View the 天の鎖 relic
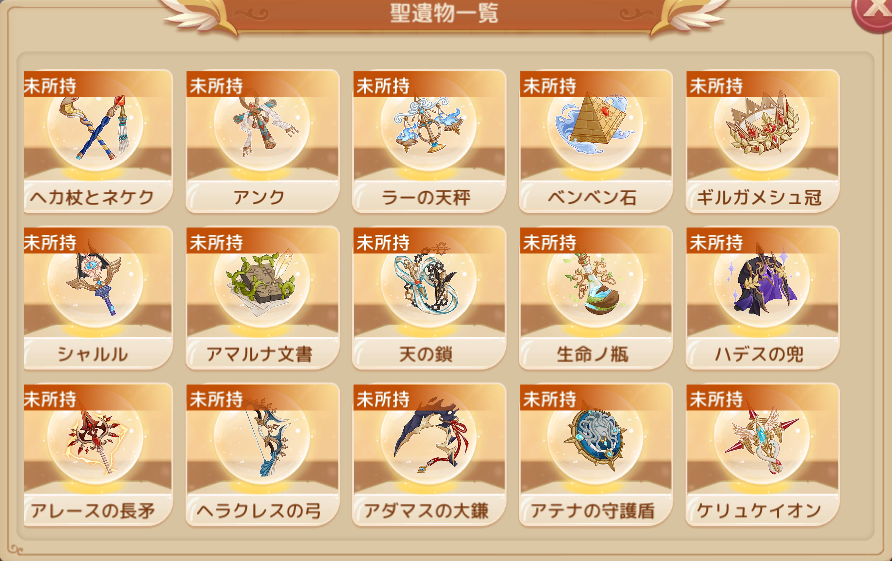 (429, 298)
